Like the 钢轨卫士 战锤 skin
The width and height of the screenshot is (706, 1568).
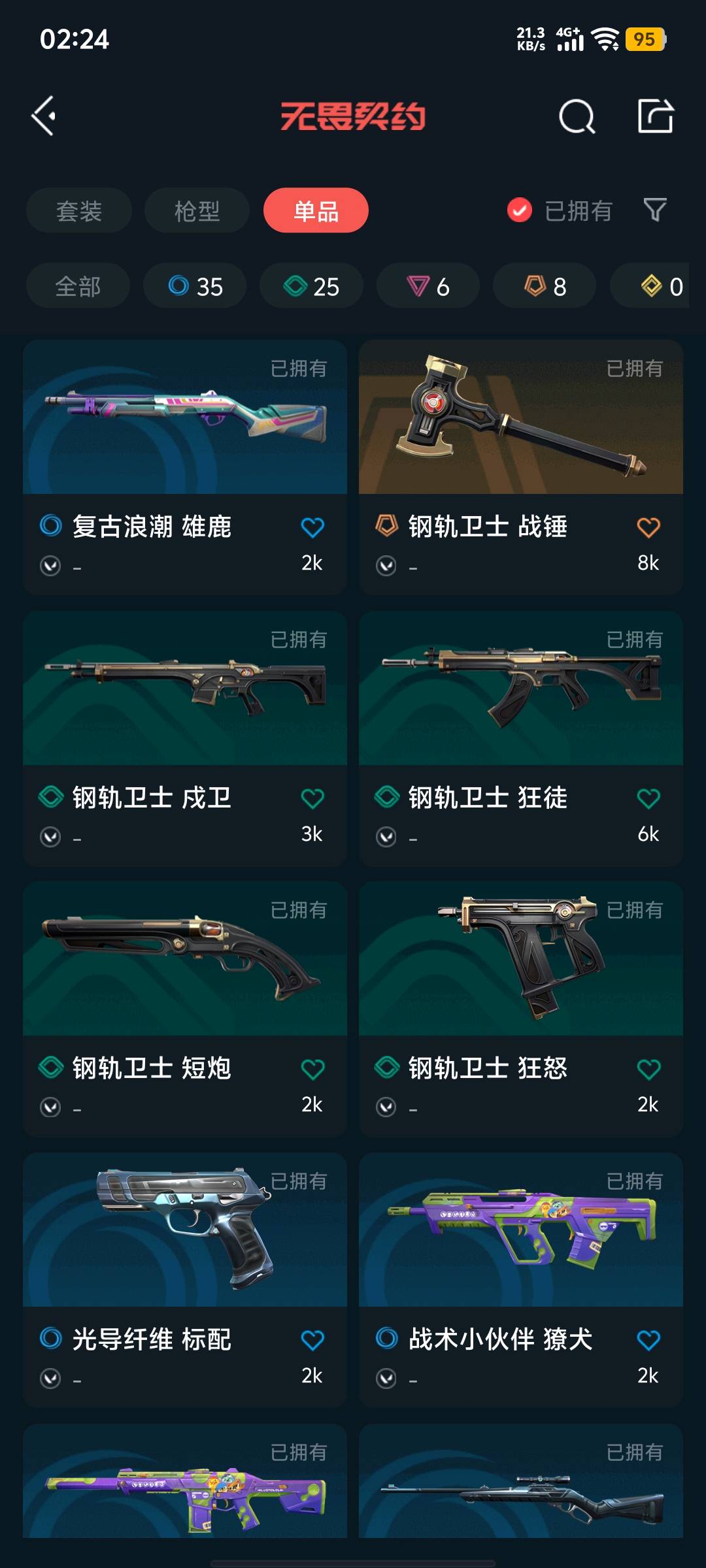(648, 527)
